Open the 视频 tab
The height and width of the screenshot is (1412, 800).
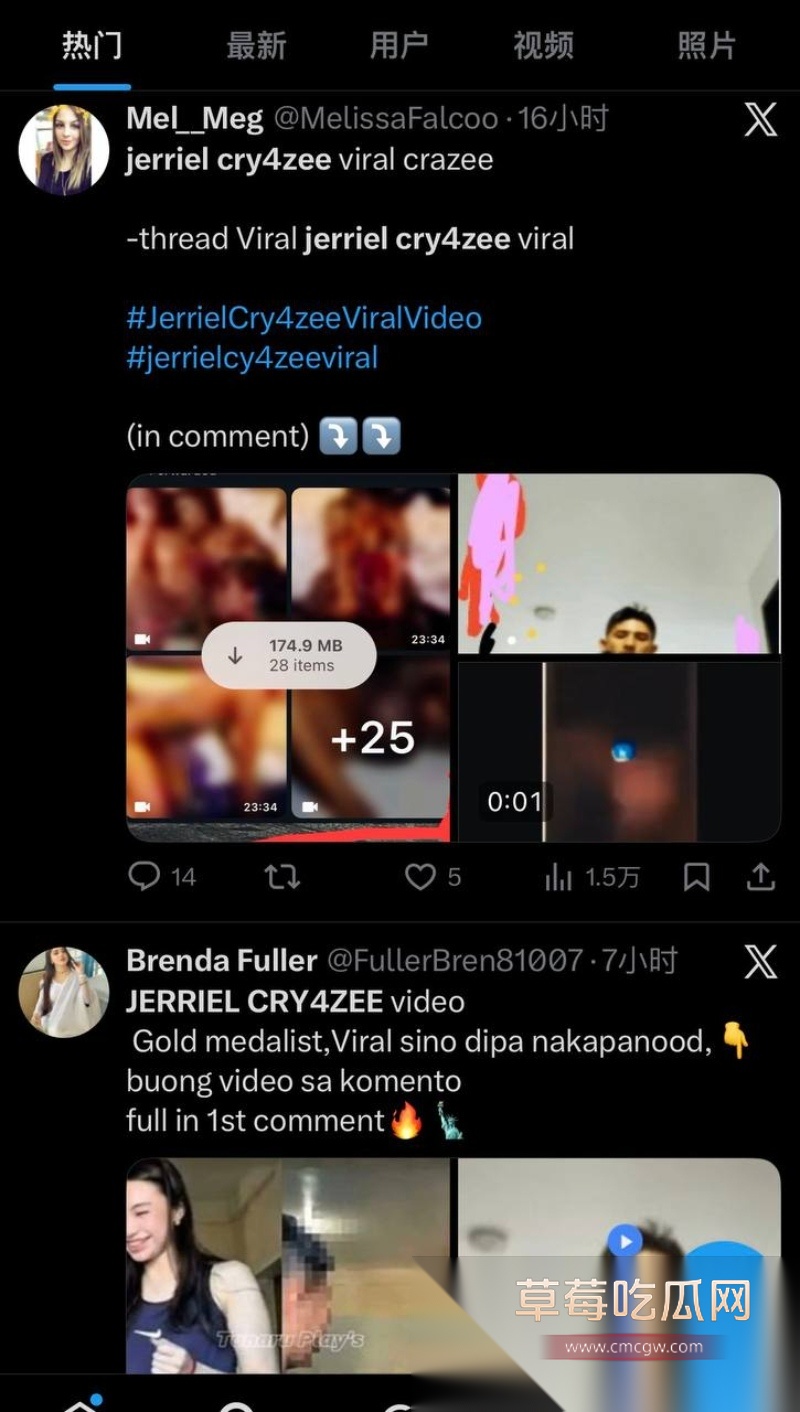pos(543,46)
